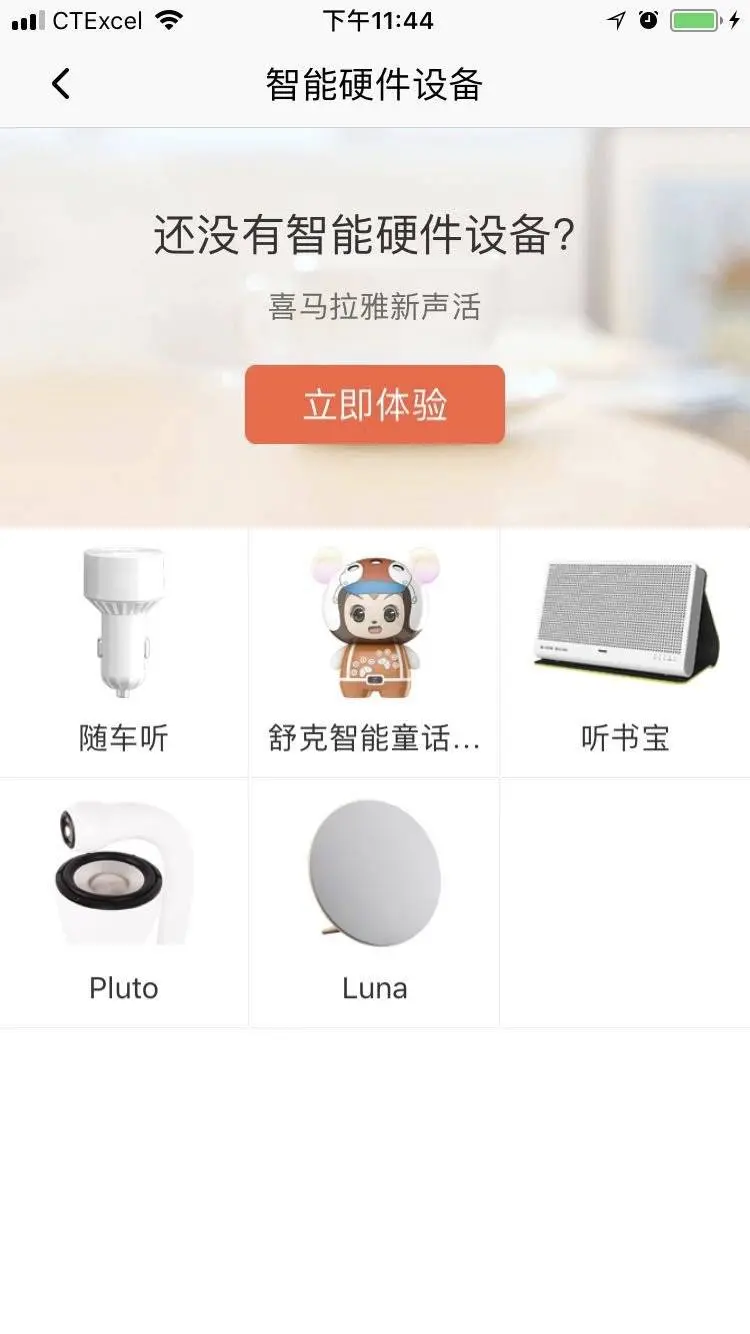
Task: Tap the 下午11:44 clock display
Action: (374, 21)
